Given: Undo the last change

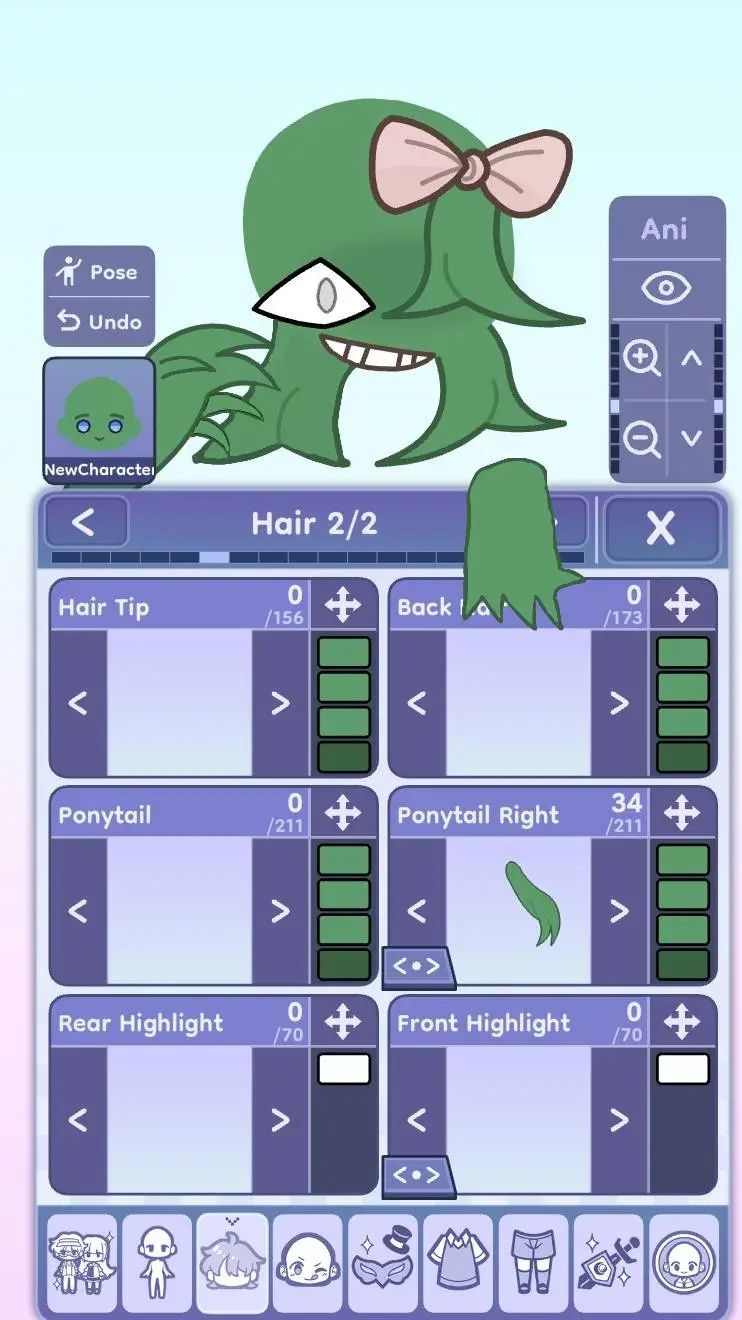Looking at the screenshot, I should [99, 322].
